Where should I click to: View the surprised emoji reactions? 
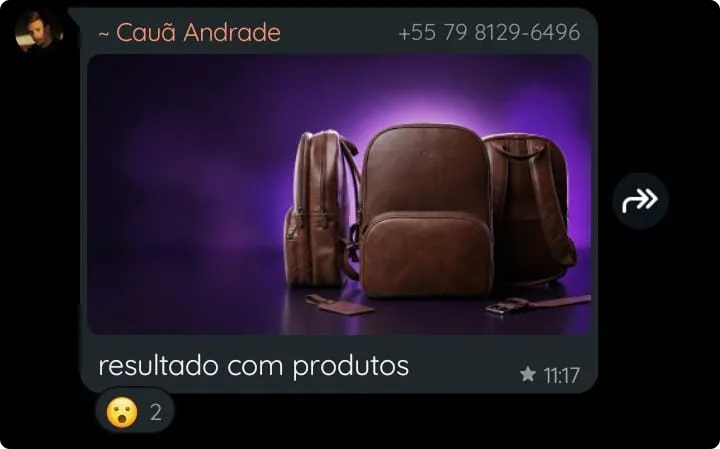(134, 412)
